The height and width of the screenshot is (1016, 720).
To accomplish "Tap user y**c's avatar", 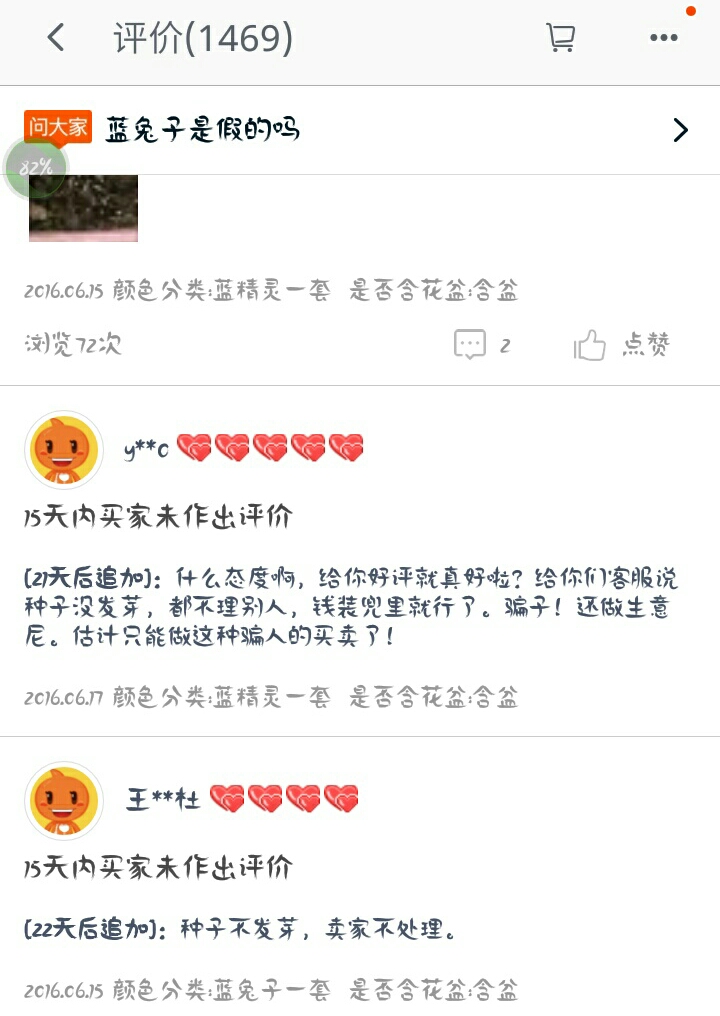I will tap(63, 450).
